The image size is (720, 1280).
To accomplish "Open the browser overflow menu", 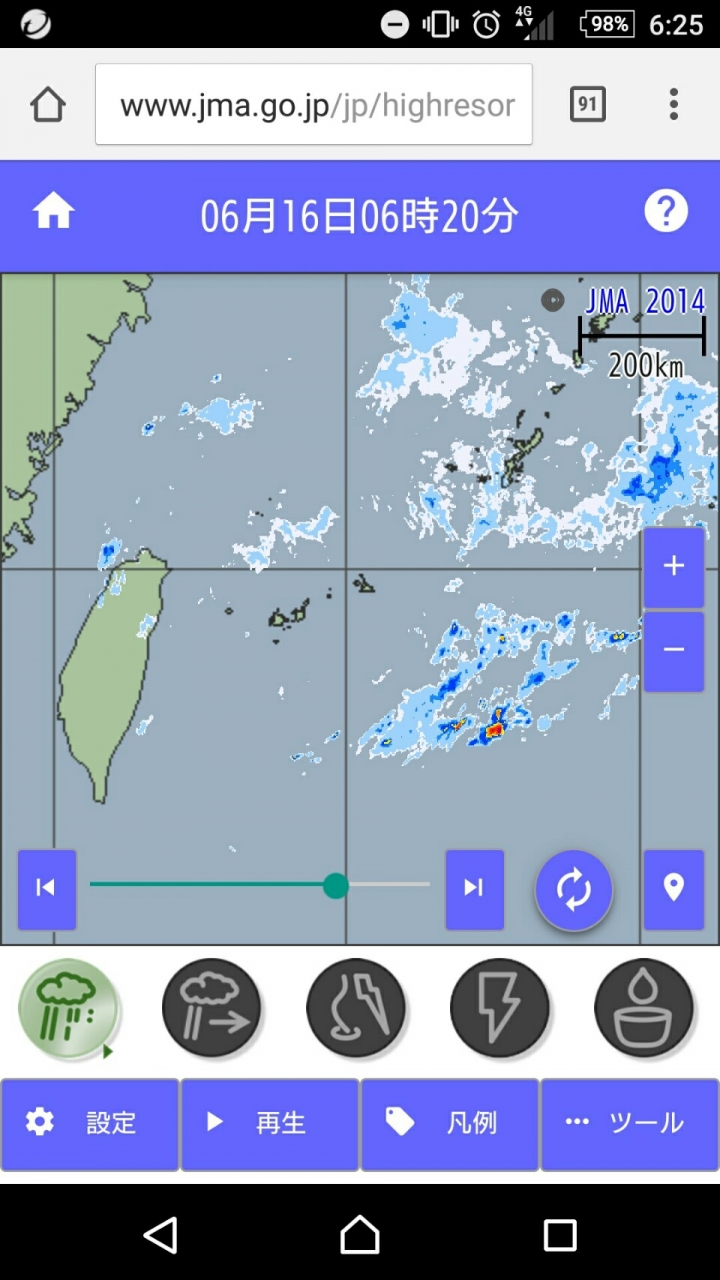I will 673,104.
